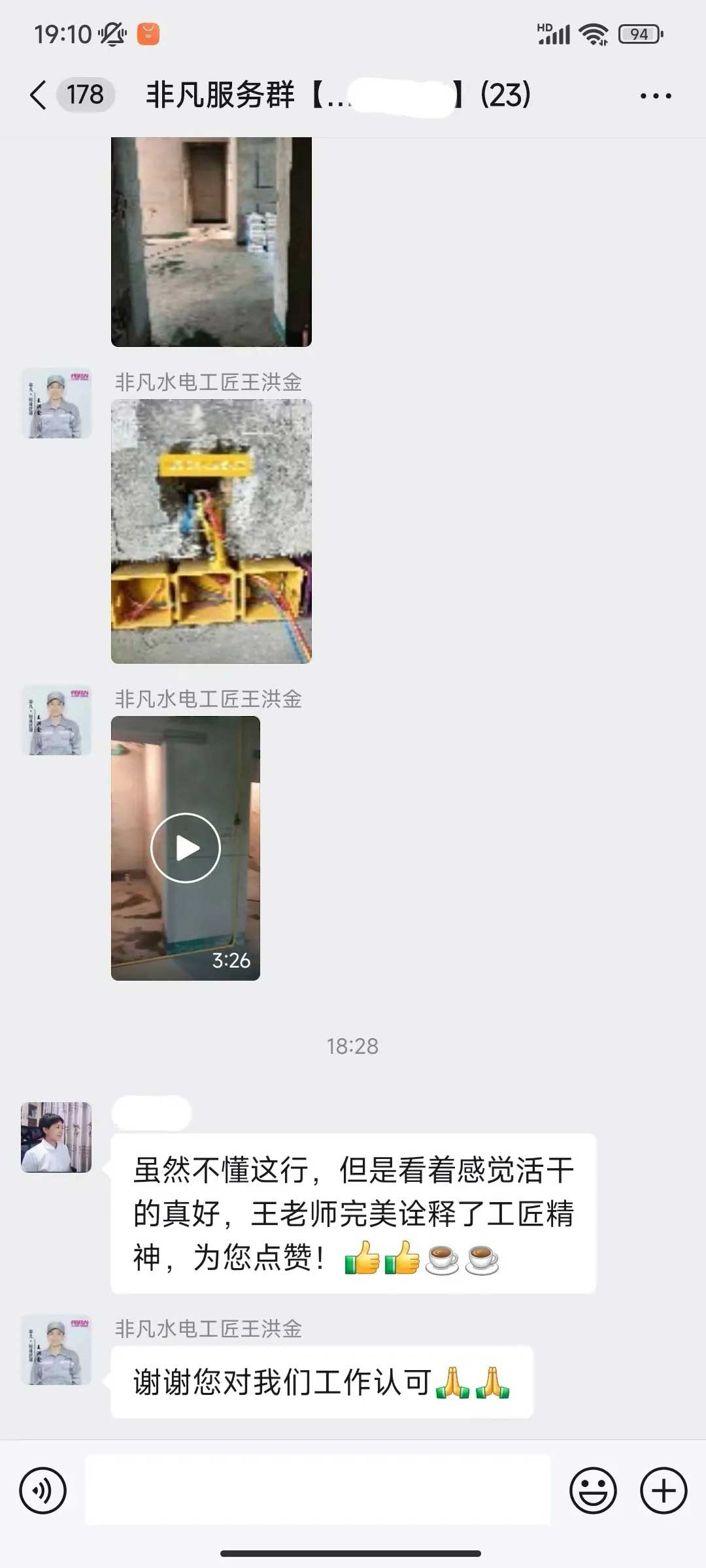Open 王洪金's avatar beside the thank-you message
This screenshot has width=706, height=1568.
pyautogui.click(x=56, y=1350)
